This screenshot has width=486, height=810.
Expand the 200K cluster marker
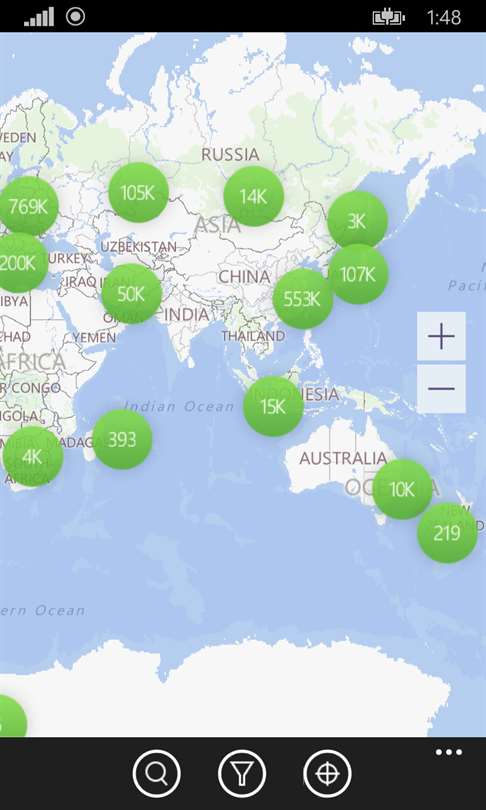(x=19, y=262)
